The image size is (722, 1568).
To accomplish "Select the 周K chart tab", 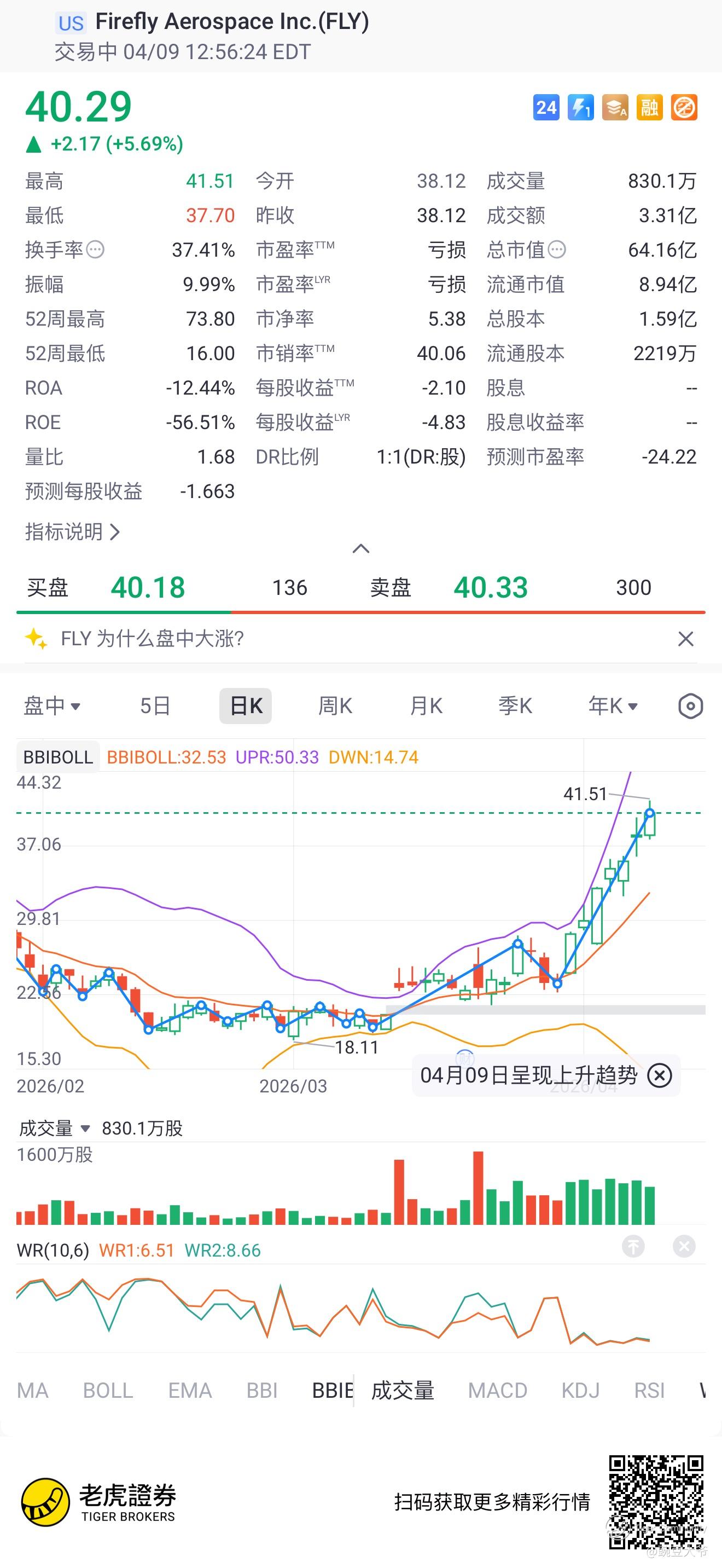I will click(x=335, y=706).
